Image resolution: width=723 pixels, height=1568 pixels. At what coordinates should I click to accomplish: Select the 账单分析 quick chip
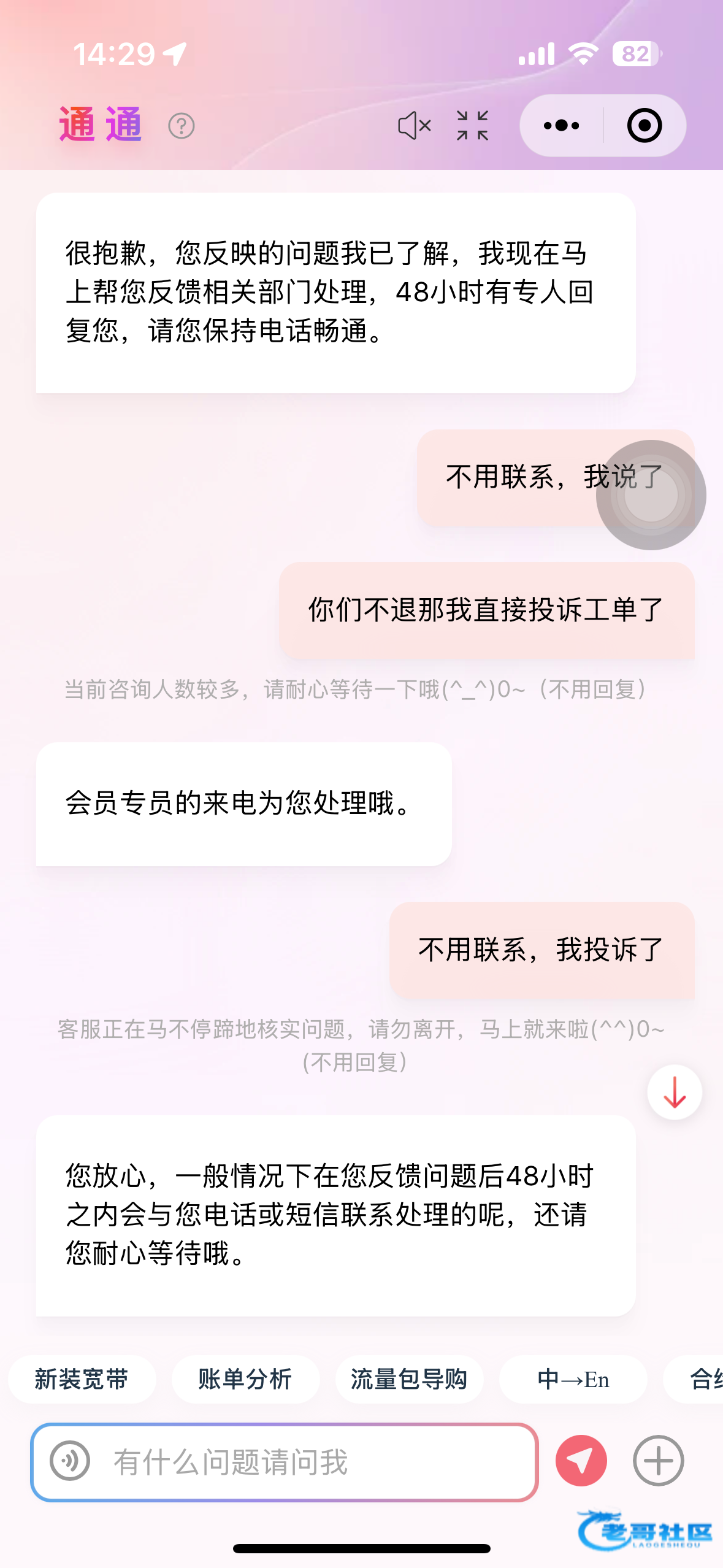click(245, 1380)
